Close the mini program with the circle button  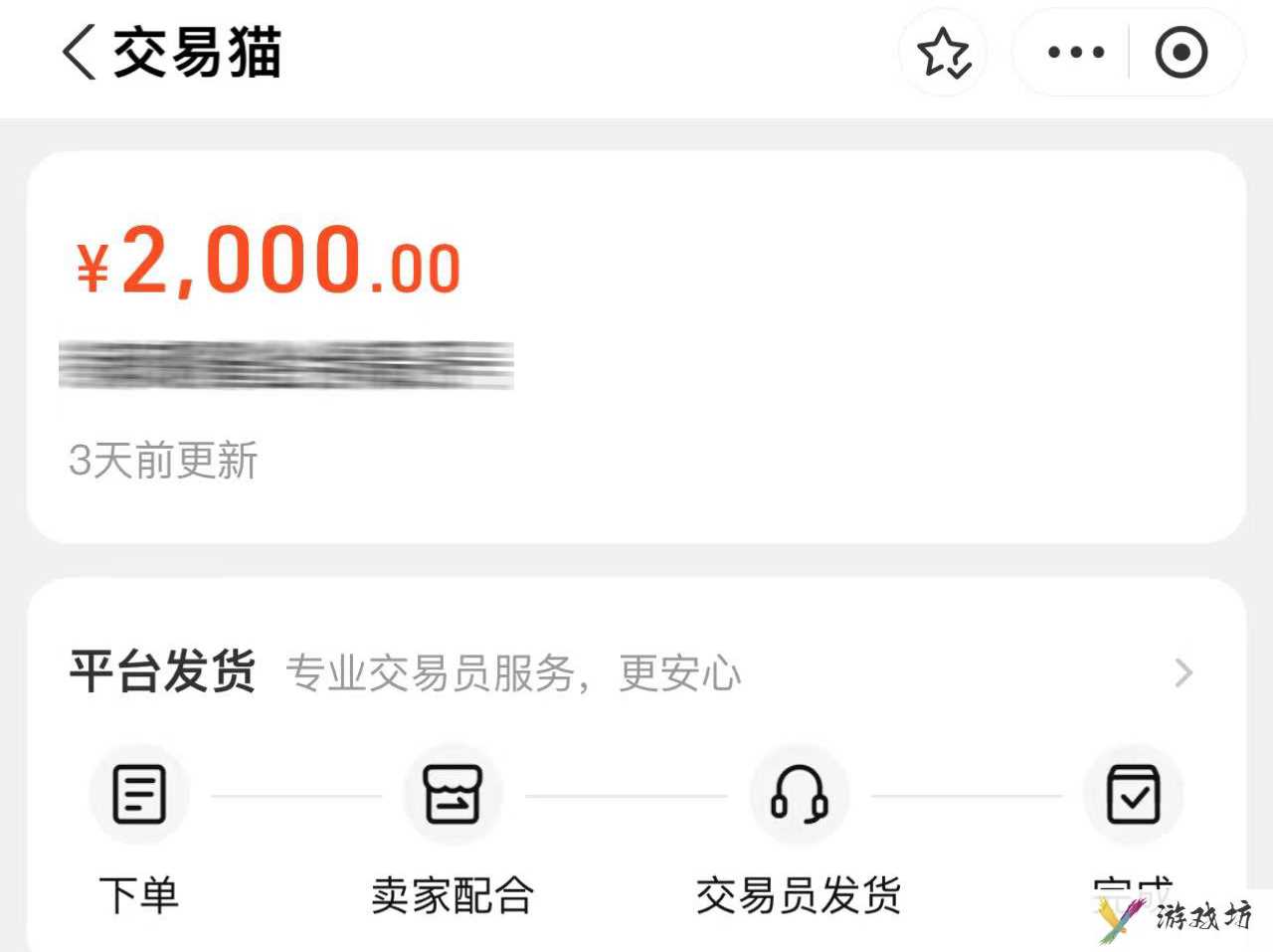click(x=1182, y=53)
